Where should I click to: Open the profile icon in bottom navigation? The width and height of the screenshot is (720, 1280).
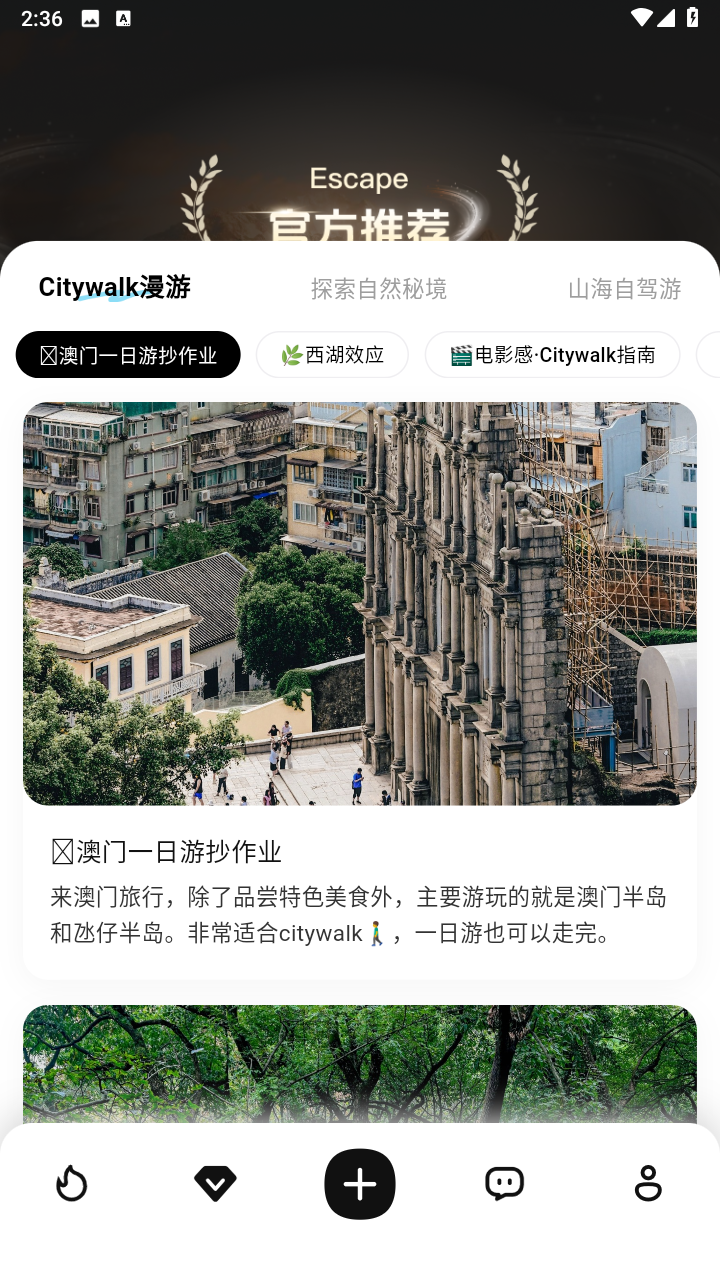click(x=648, y=1183)
